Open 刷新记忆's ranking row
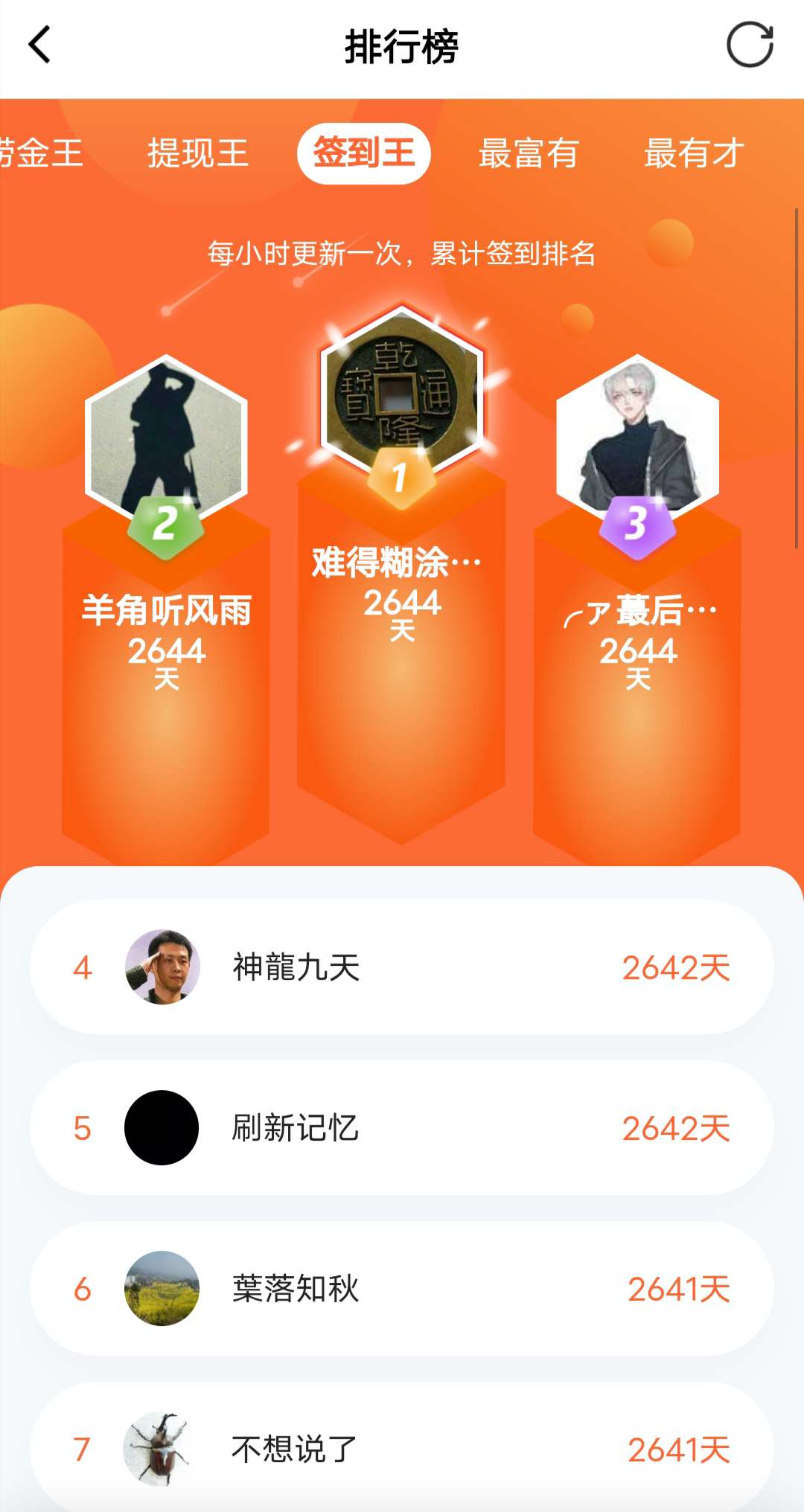Screen dimensions: 804x1512 pyautogui.click(x=402, y=1128)
